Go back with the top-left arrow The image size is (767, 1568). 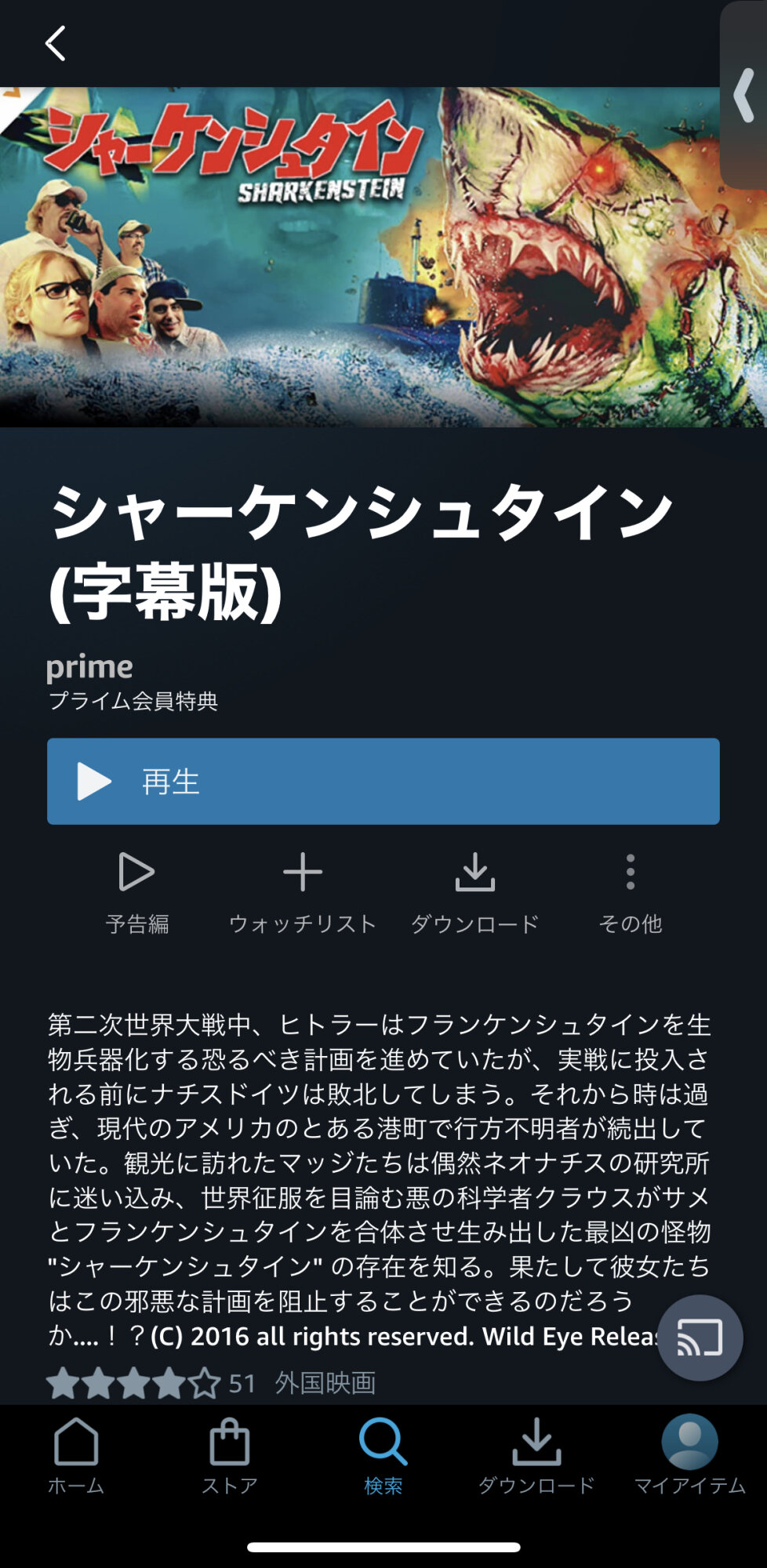pyautogui.click(x=55, y=43)
